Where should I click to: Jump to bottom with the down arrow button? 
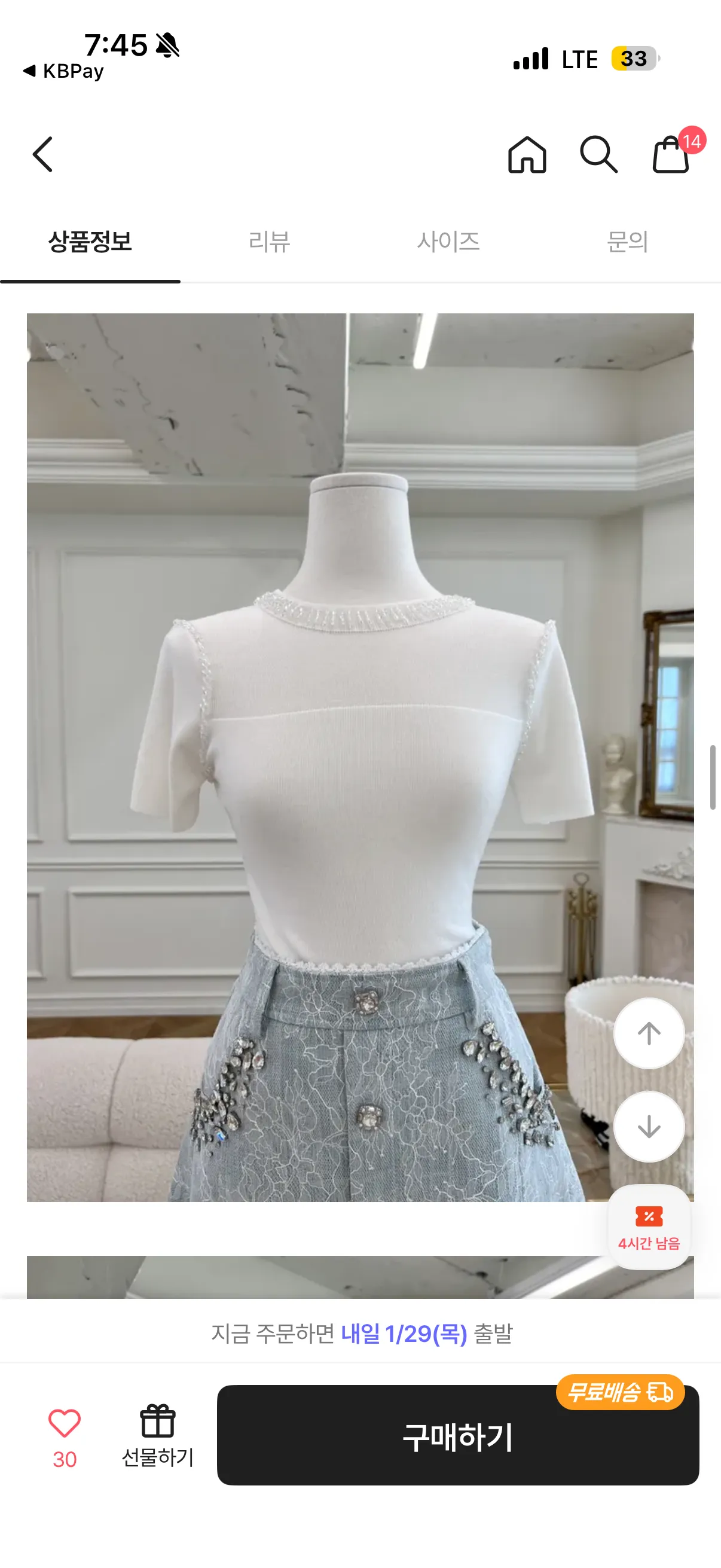click(x=649, y=1127)
